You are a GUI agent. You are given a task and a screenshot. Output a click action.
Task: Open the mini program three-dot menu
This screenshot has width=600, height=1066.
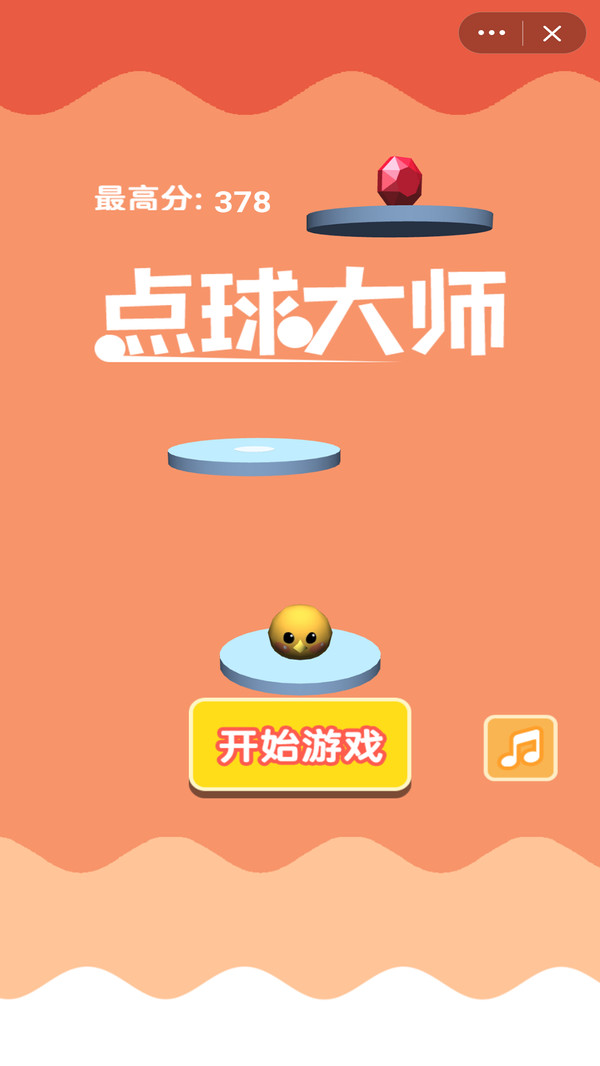point(491,33)
